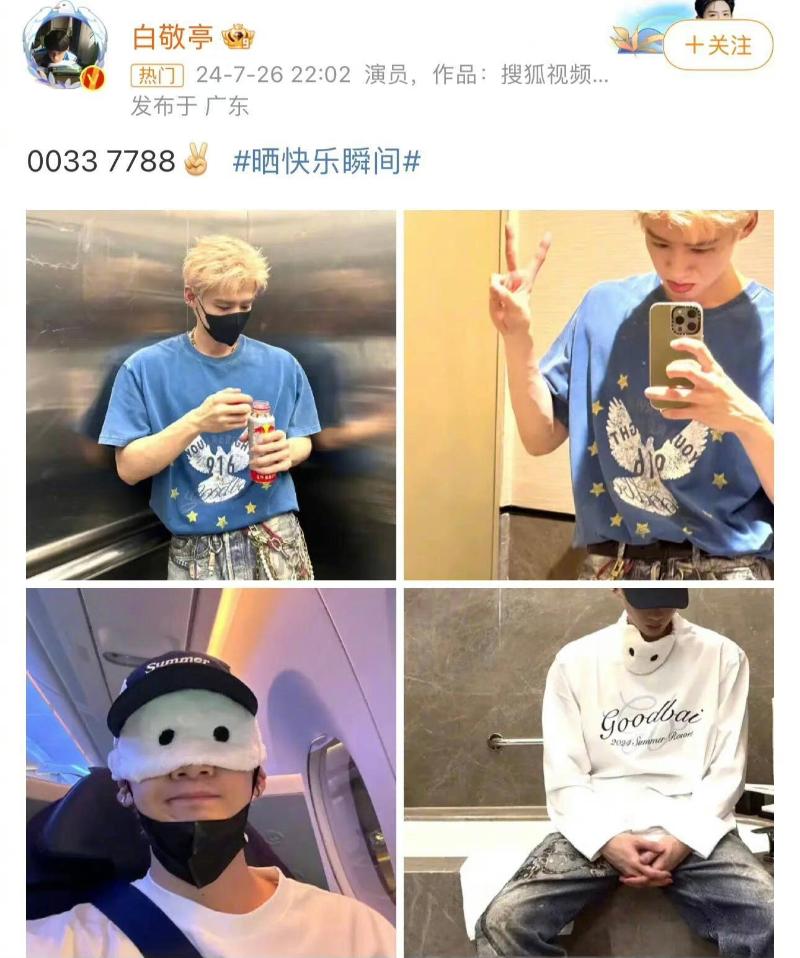Open the white Goodbai sweatshirt photo
800x958 pixels.
(588, 772)
